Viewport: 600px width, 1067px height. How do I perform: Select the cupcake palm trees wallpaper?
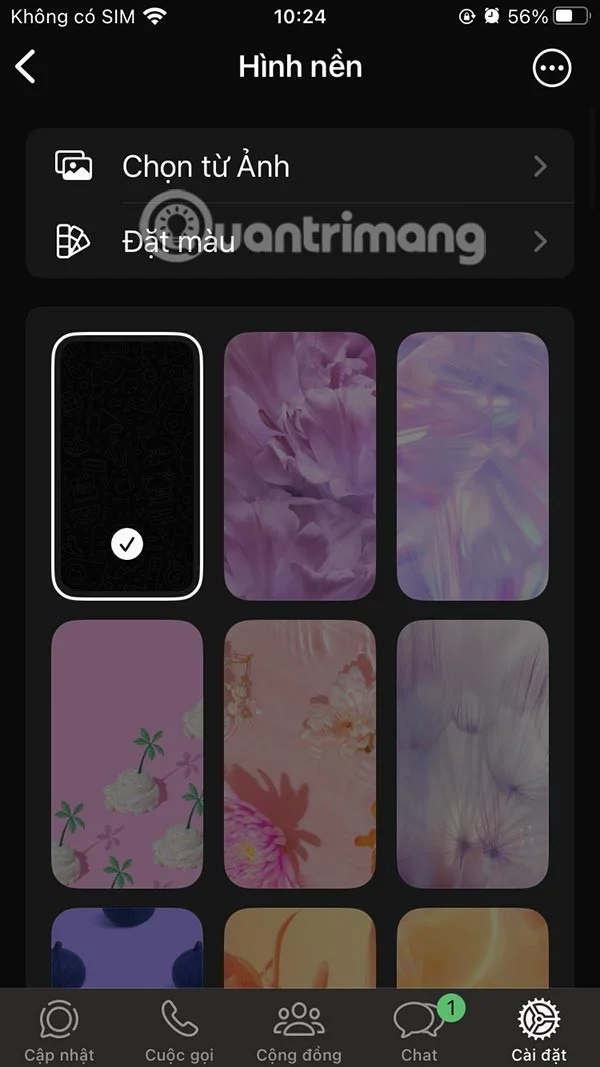(127, 754)
